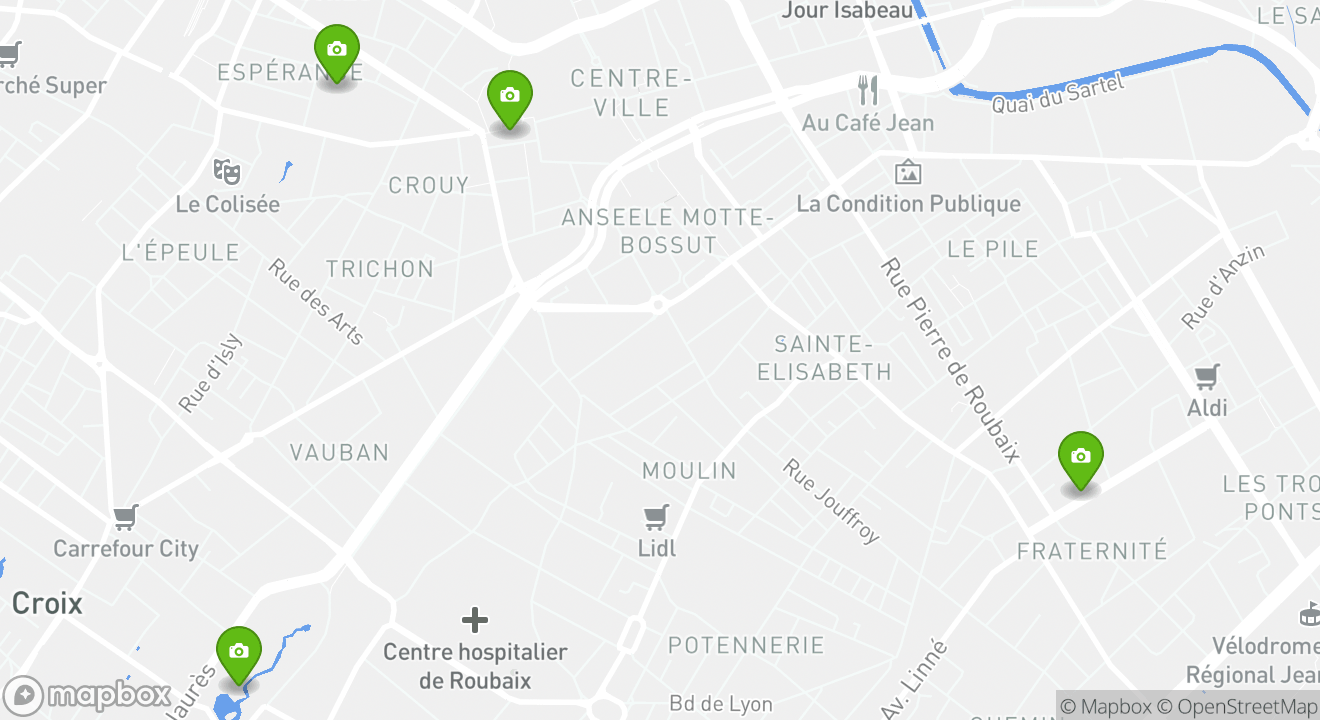This screenshot has width=1320, height=720.
Task: Select the camera pin near Crouy
Action: [x=510, y=98]
